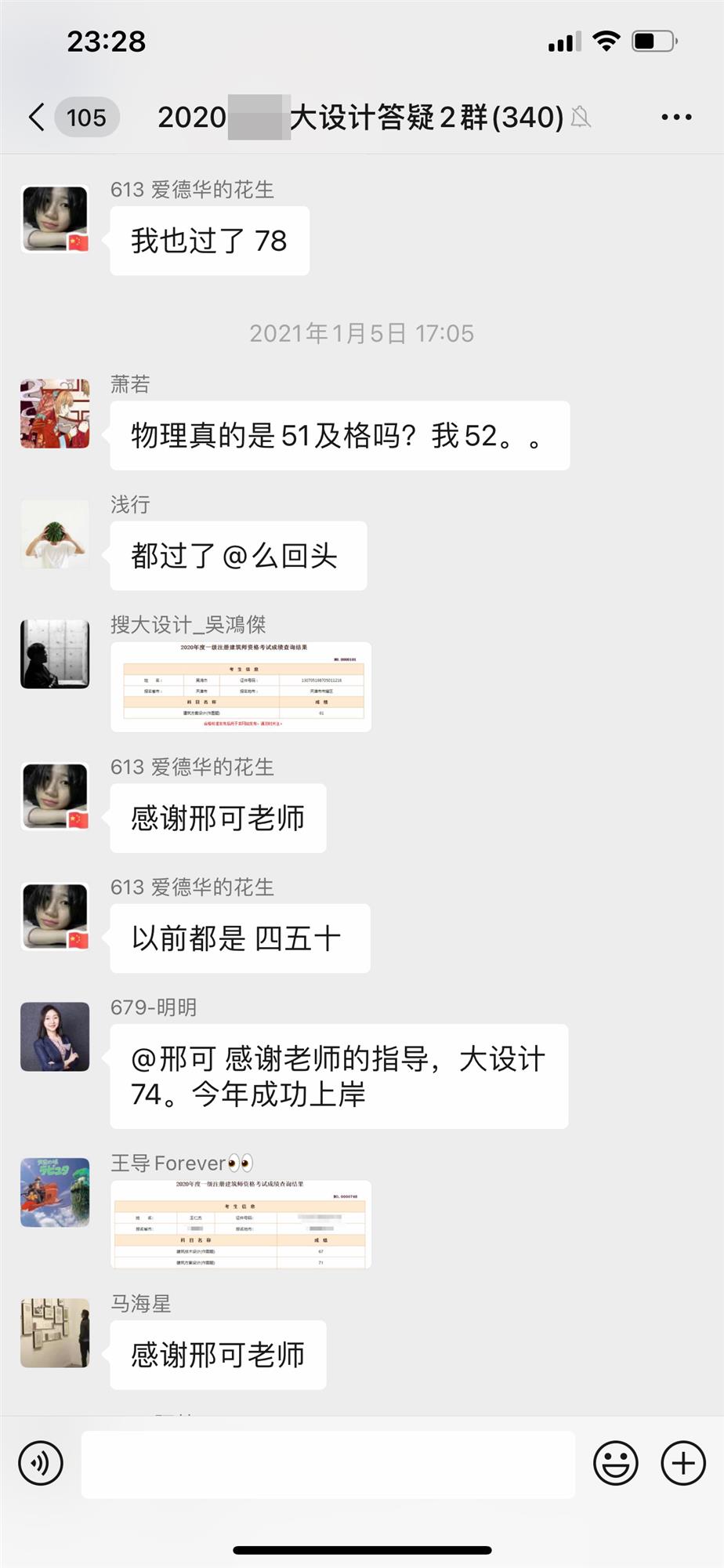724x1568 pixels.
Task: View 搜大设计_吳鴻傑's profile avatar
Action: coord(55,655)
